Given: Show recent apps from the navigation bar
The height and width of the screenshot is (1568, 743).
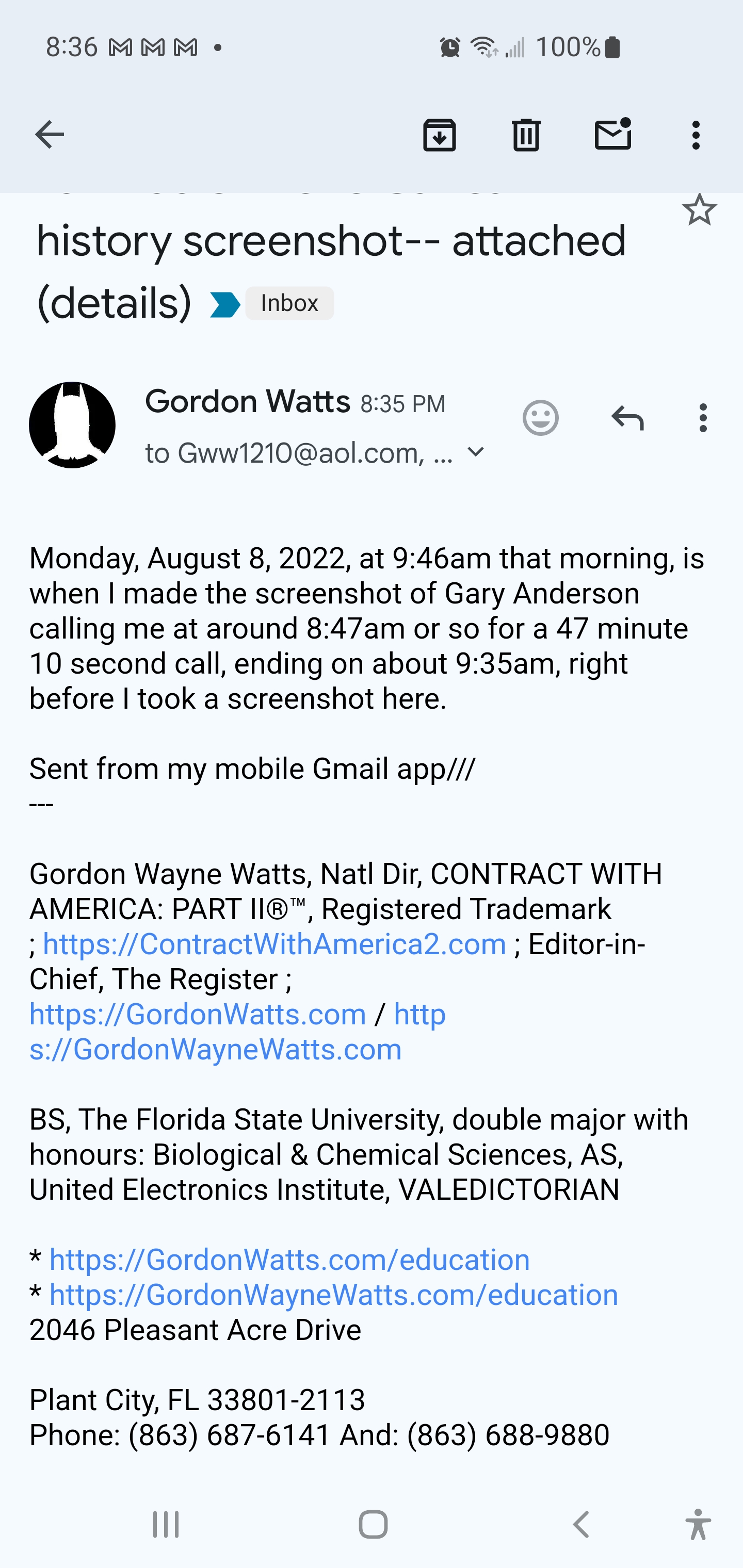Looking at the screenshot, I should point(166,1525).
